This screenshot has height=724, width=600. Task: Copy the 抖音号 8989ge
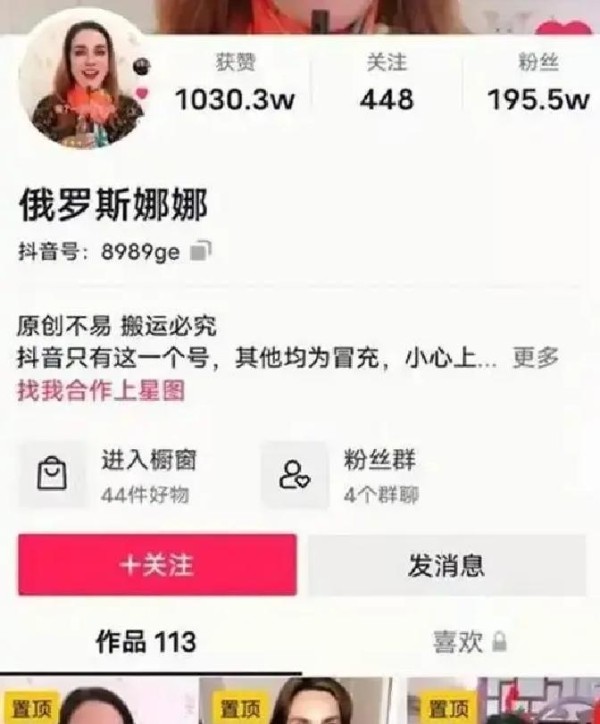pyautogui.click(x=202, y=251)
